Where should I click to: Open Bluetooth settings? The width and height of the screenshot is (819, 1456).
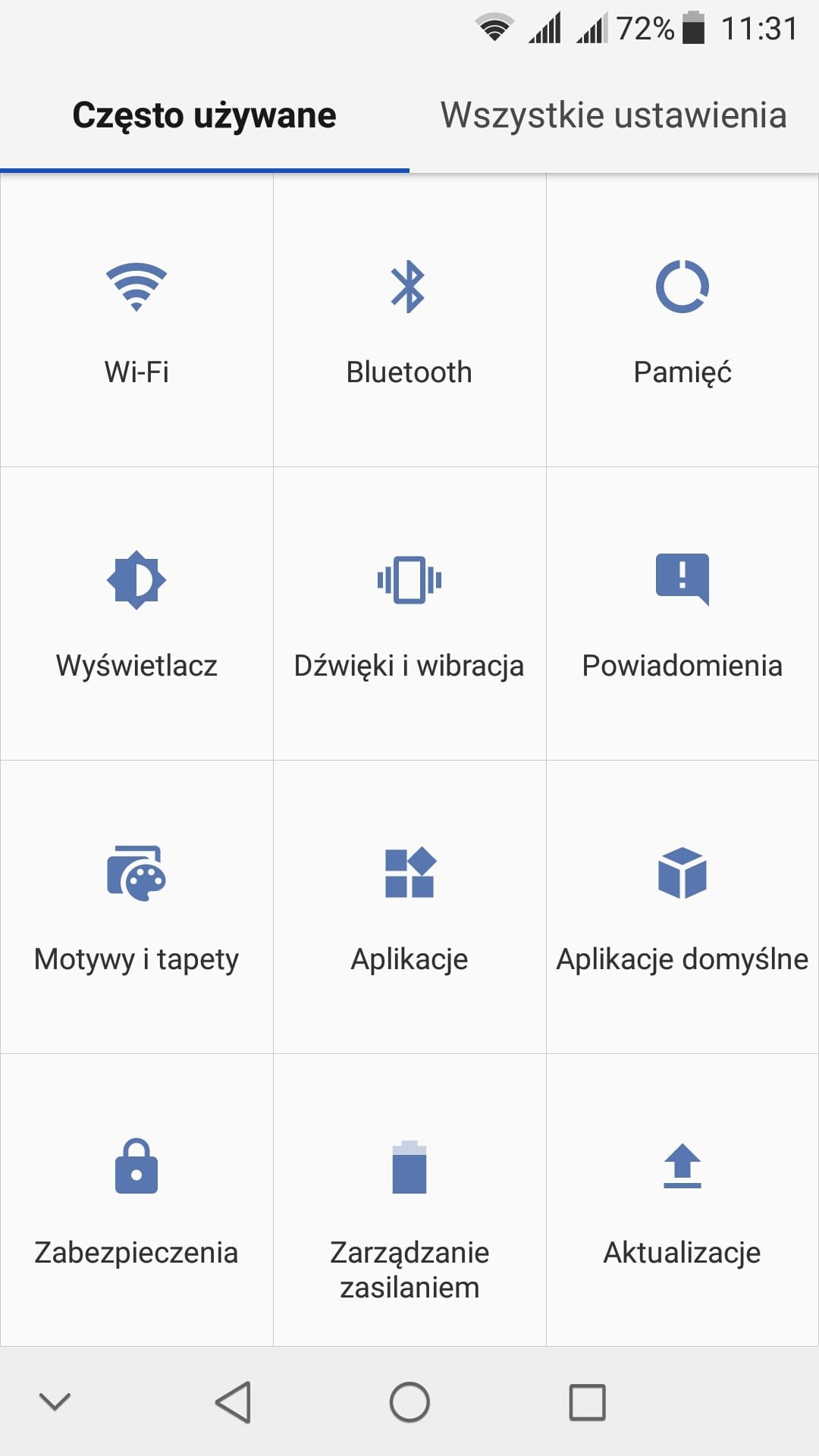409,320
